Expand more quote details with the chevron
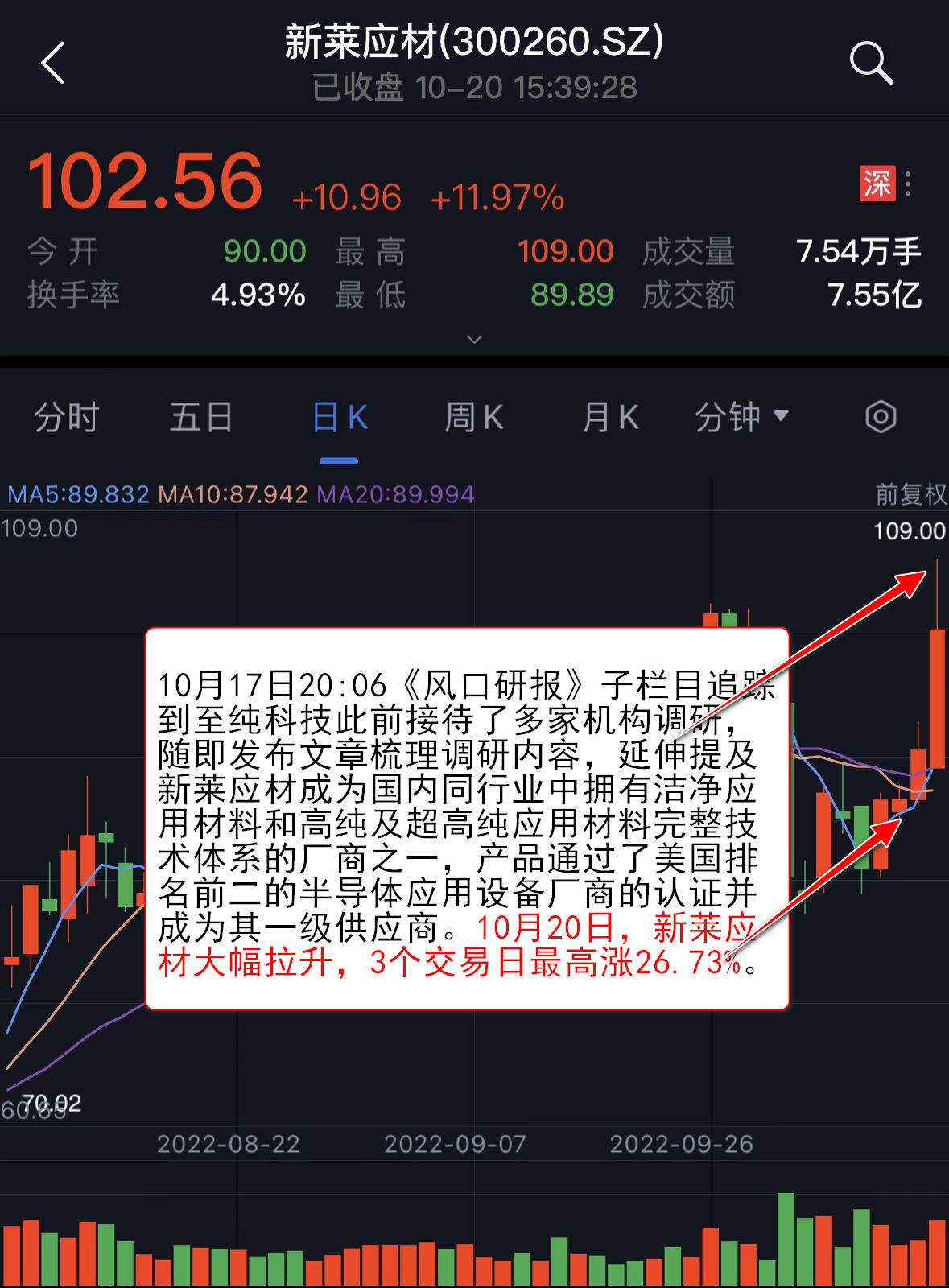Image resolution: width=949 pixels, height=1288 pixels. point(474,339)
